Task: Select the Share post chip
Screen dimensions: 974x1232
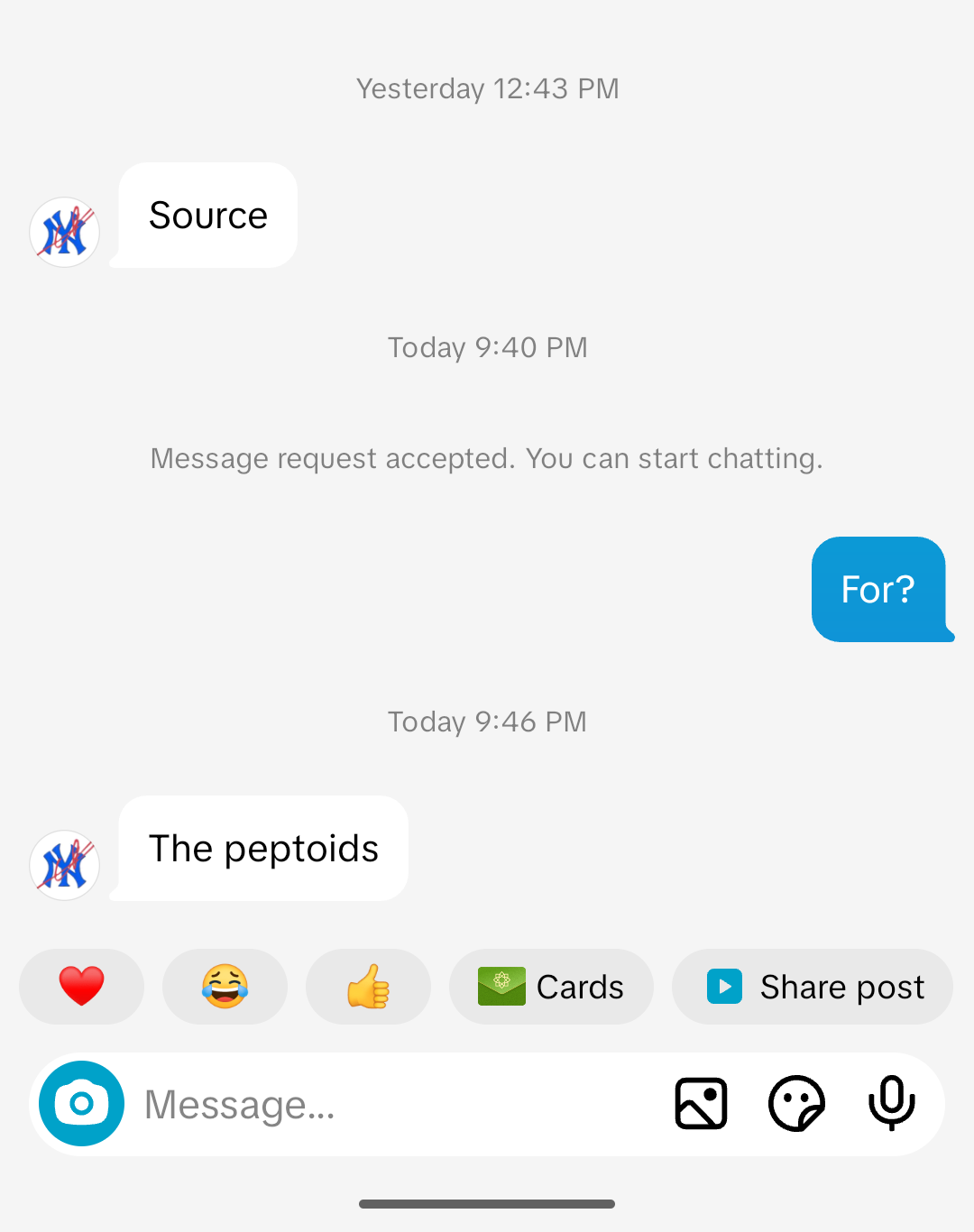Action: (x=812, y=987)
